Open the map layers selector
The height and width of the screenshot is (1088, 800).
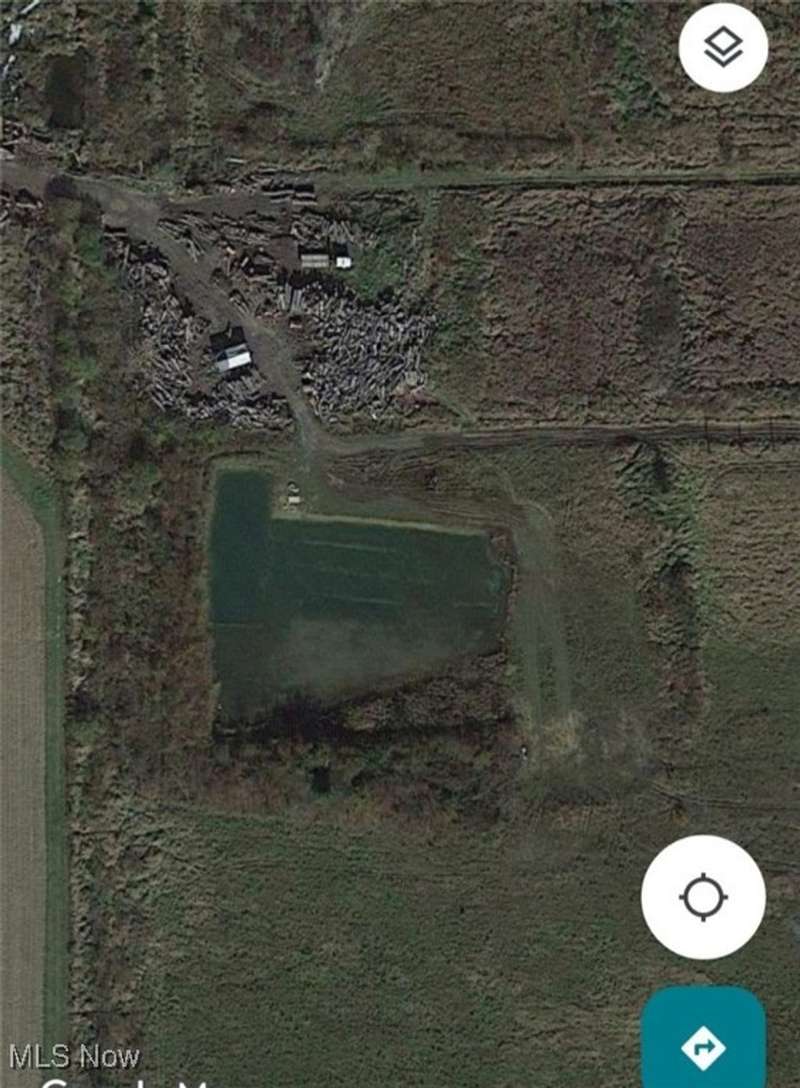723,47
